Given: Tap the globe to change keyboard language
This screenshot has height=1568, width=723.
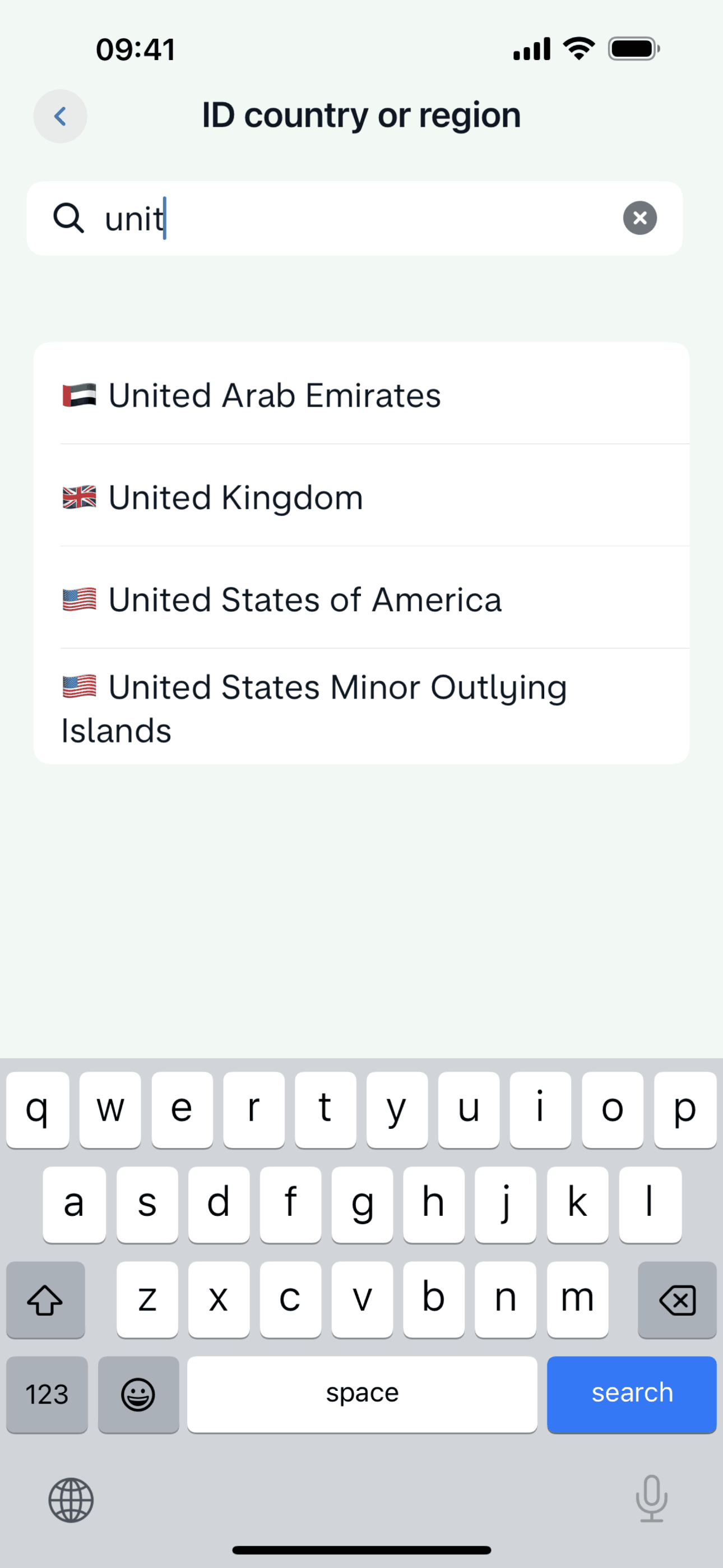Looking at the screenshot, I should point(71,1501).
